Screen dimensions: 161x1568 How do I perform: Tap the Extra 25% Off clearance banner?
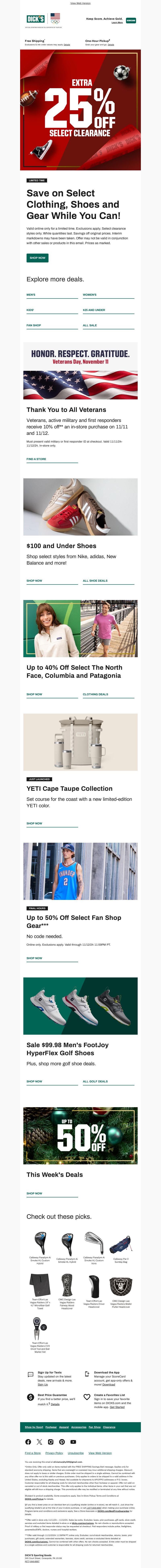click(80, 110)
